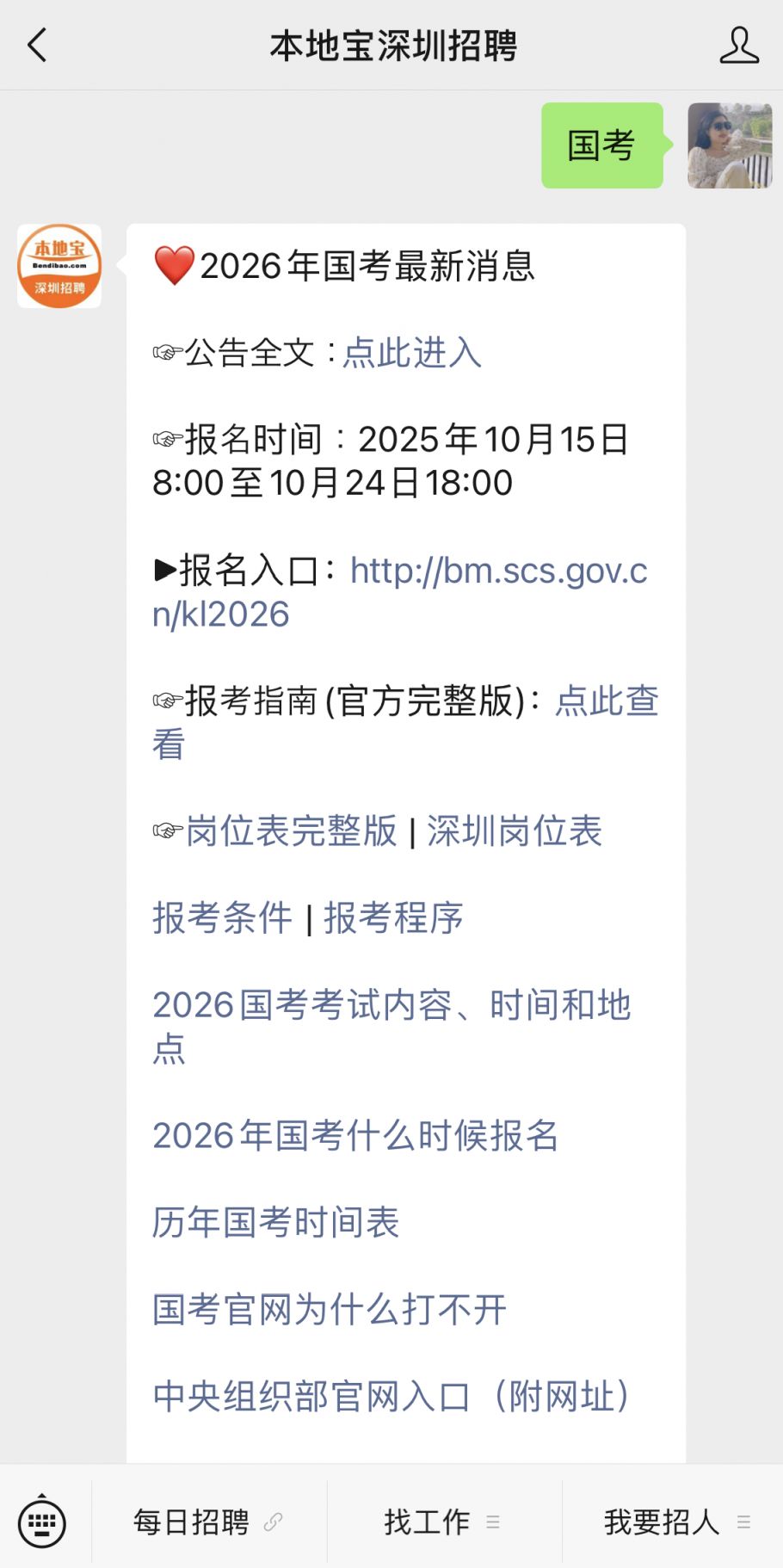
Task: Open 点此进入 announcement full text link
Action: click(x=412, y=353)
